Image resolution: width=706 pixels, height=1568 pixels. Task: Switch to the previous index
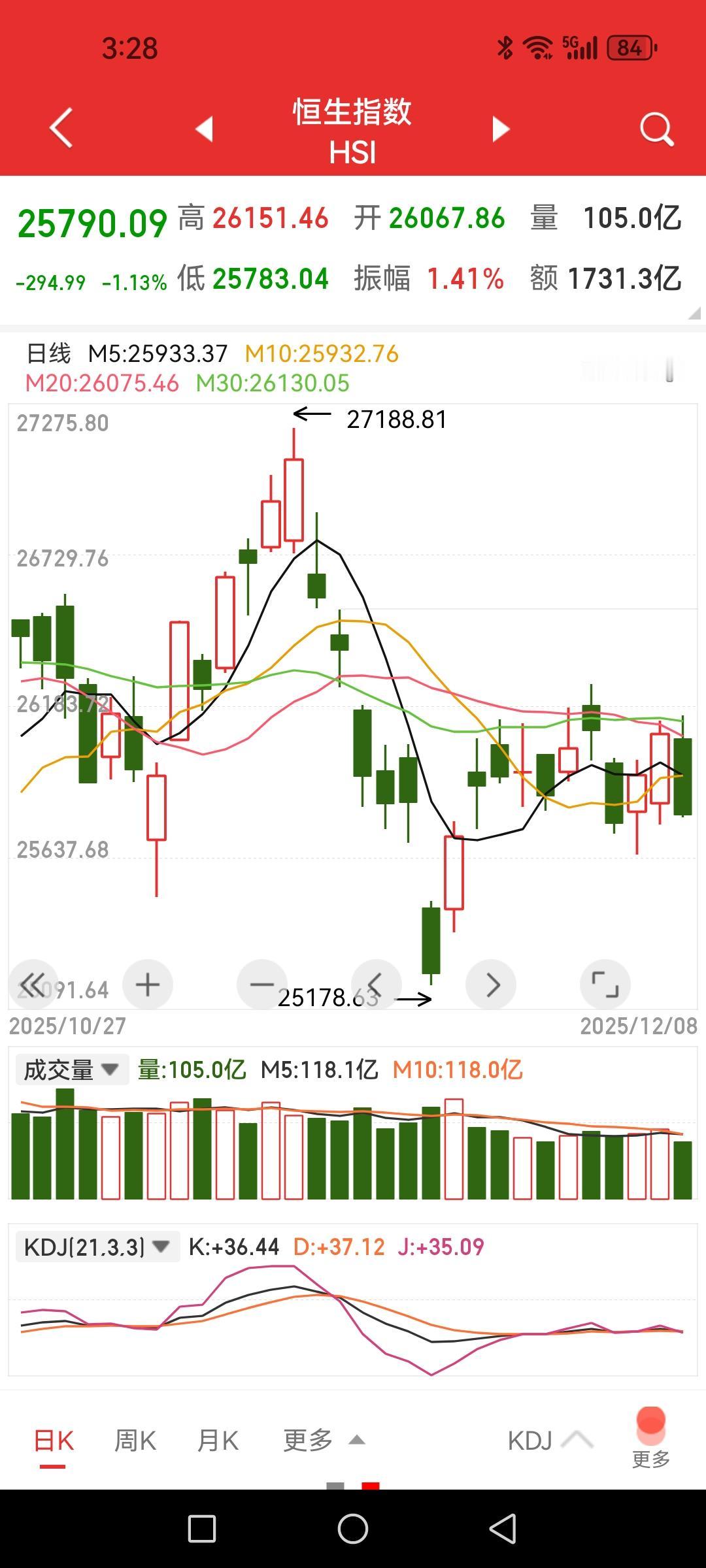pos(205,129)
